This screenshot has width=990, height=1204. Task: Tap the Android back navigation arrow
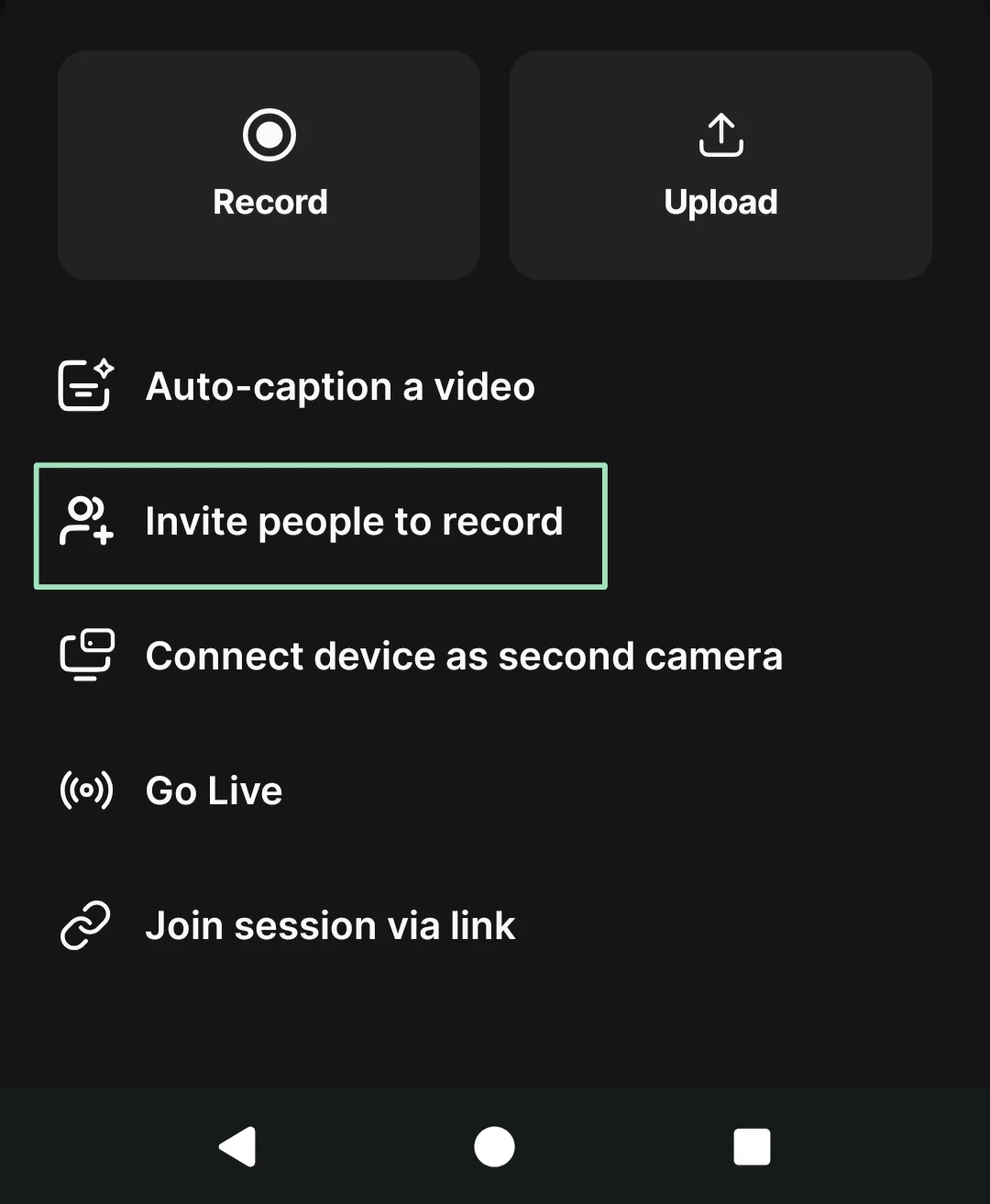237,1144
